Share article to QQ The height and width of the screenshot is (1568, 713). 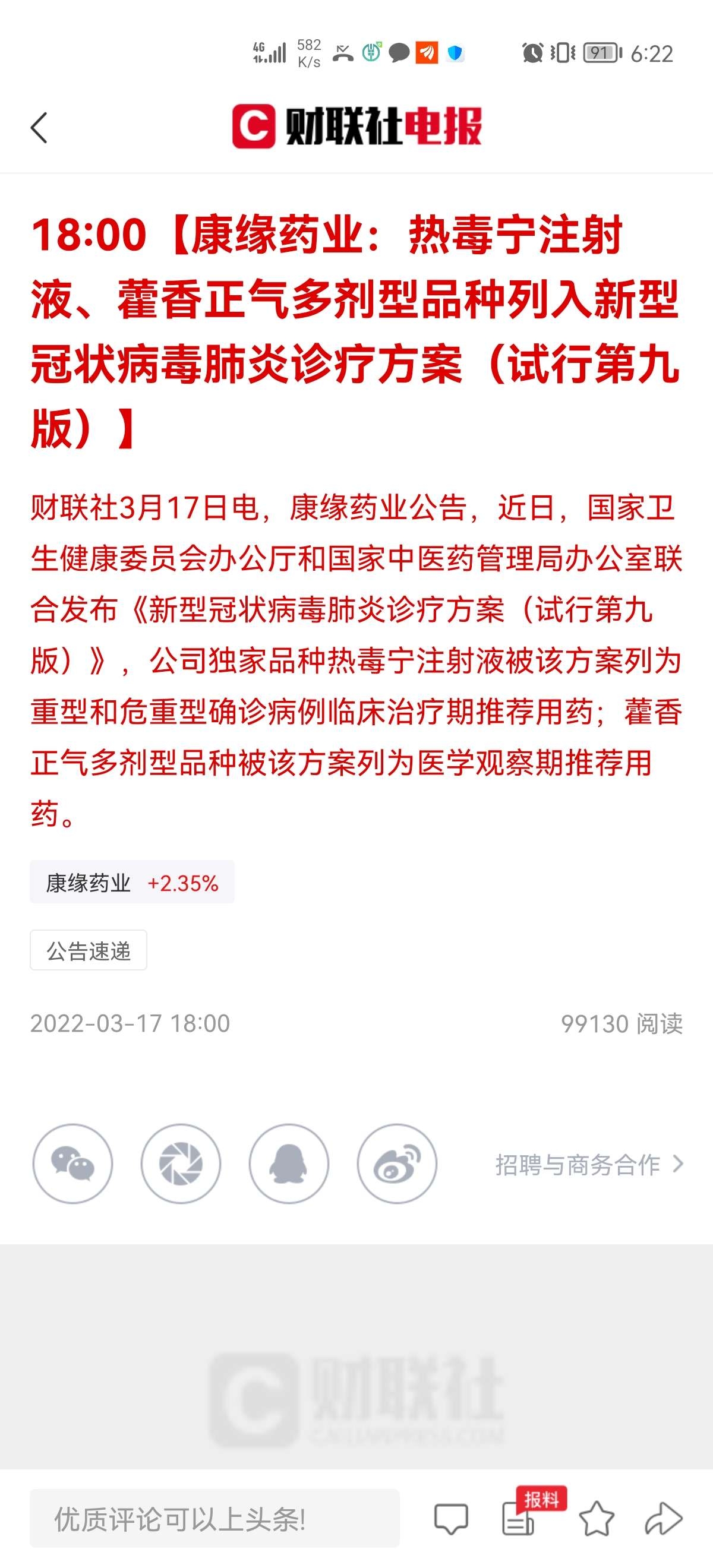[289, 1163]
